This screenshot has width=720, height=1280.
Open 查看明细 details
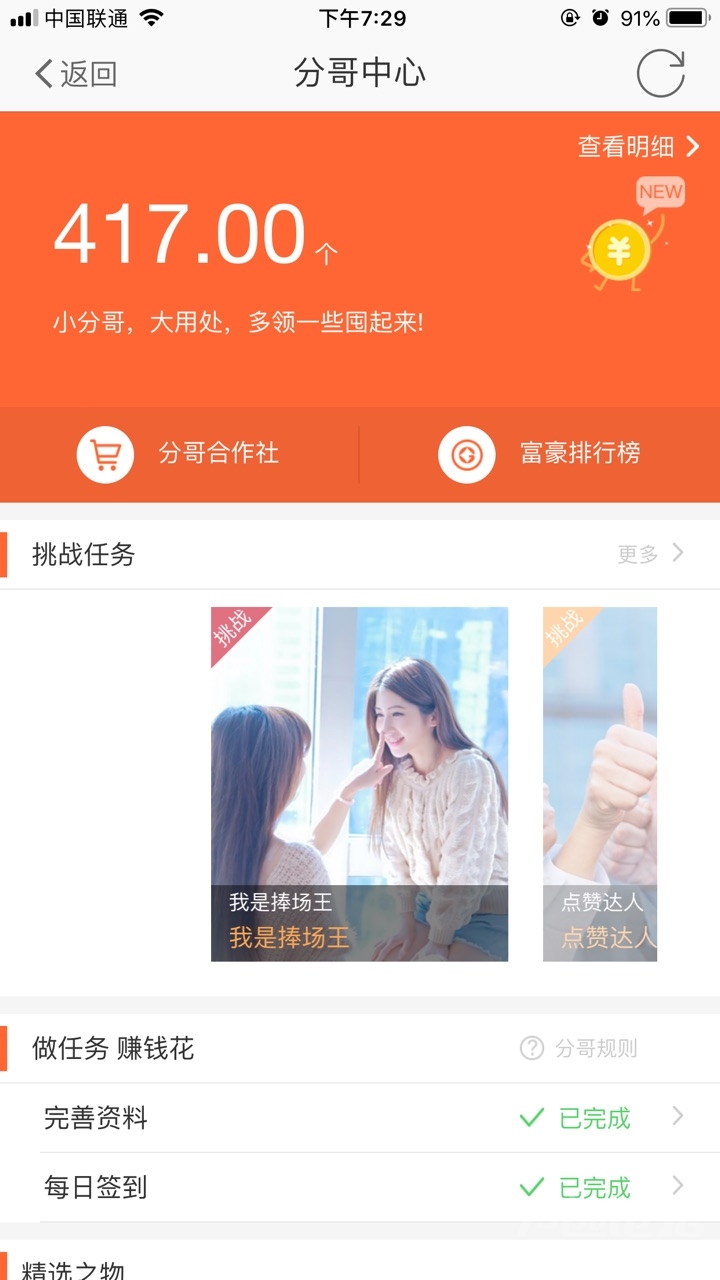click(x=638, y=147)
